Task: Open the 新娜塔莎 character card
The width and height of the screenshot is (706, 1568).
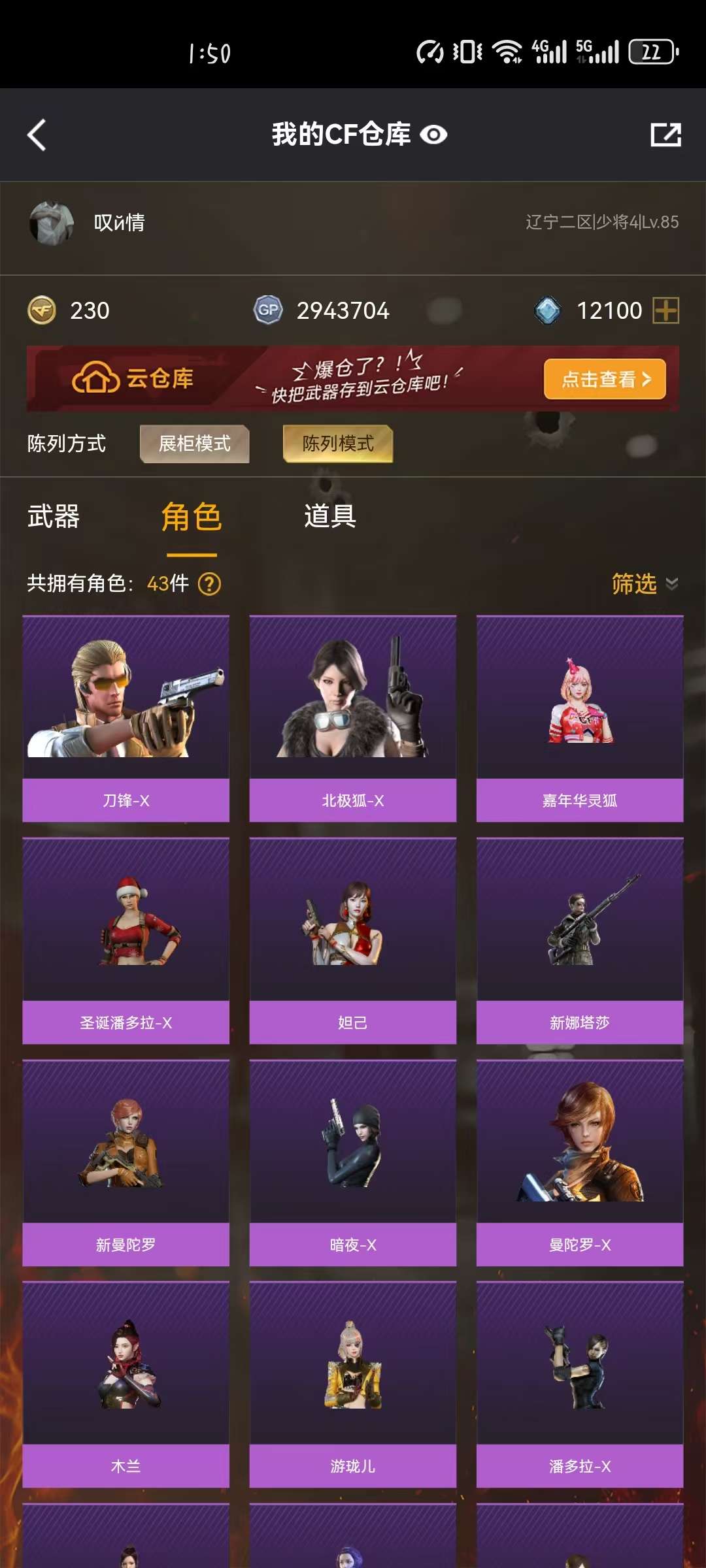Action: (x=579, y=941)
